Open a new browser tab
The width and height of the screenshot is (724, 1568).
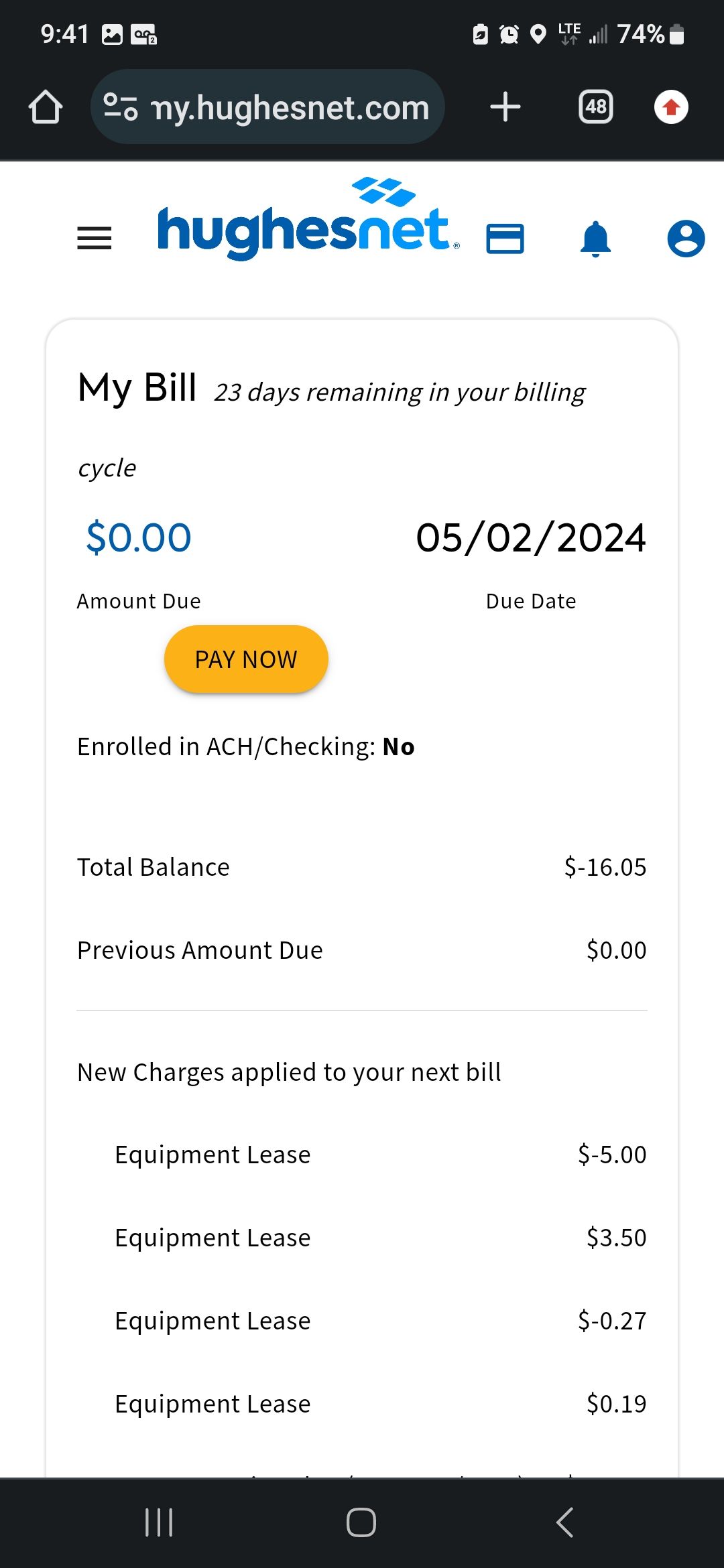coord(505,107)
